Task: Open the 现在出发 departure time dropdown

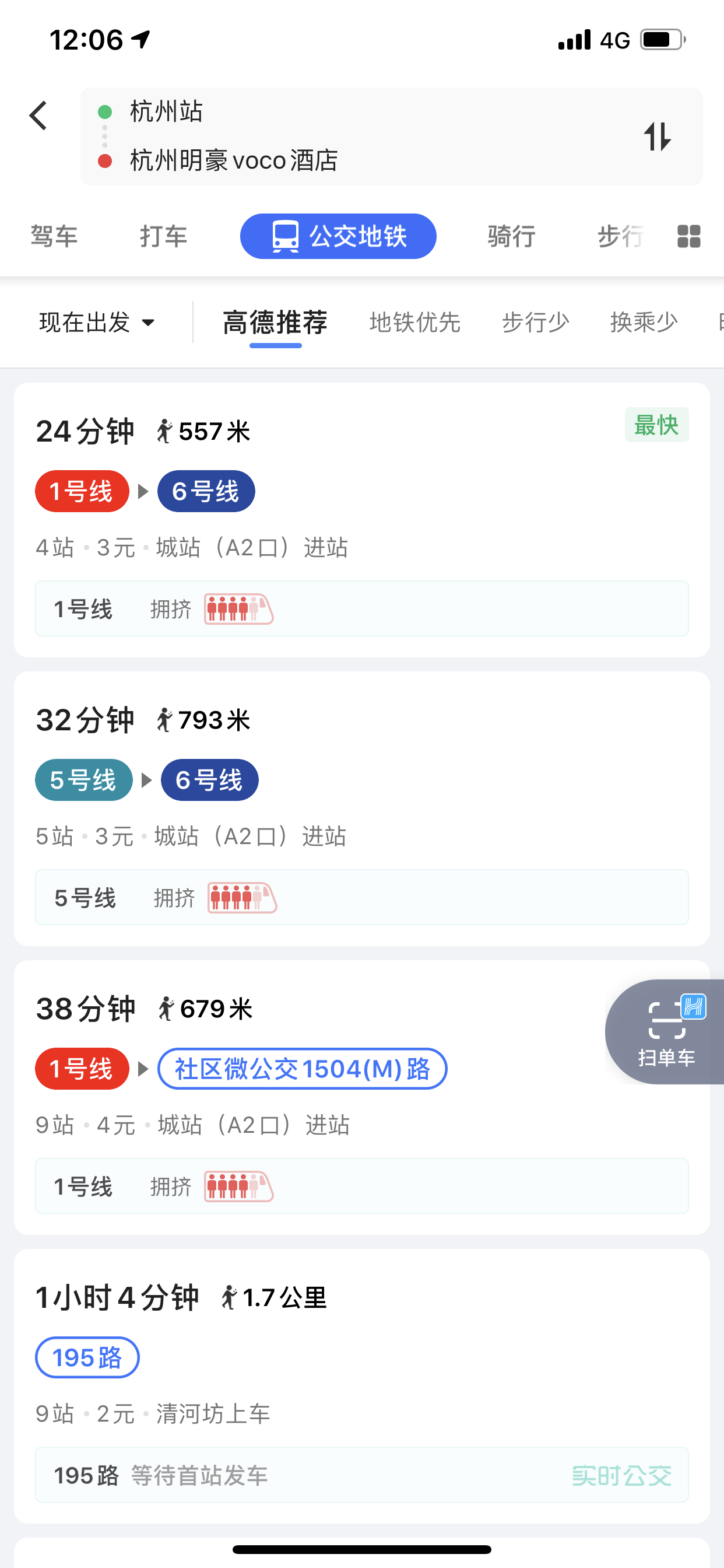Action: (97, 322)
